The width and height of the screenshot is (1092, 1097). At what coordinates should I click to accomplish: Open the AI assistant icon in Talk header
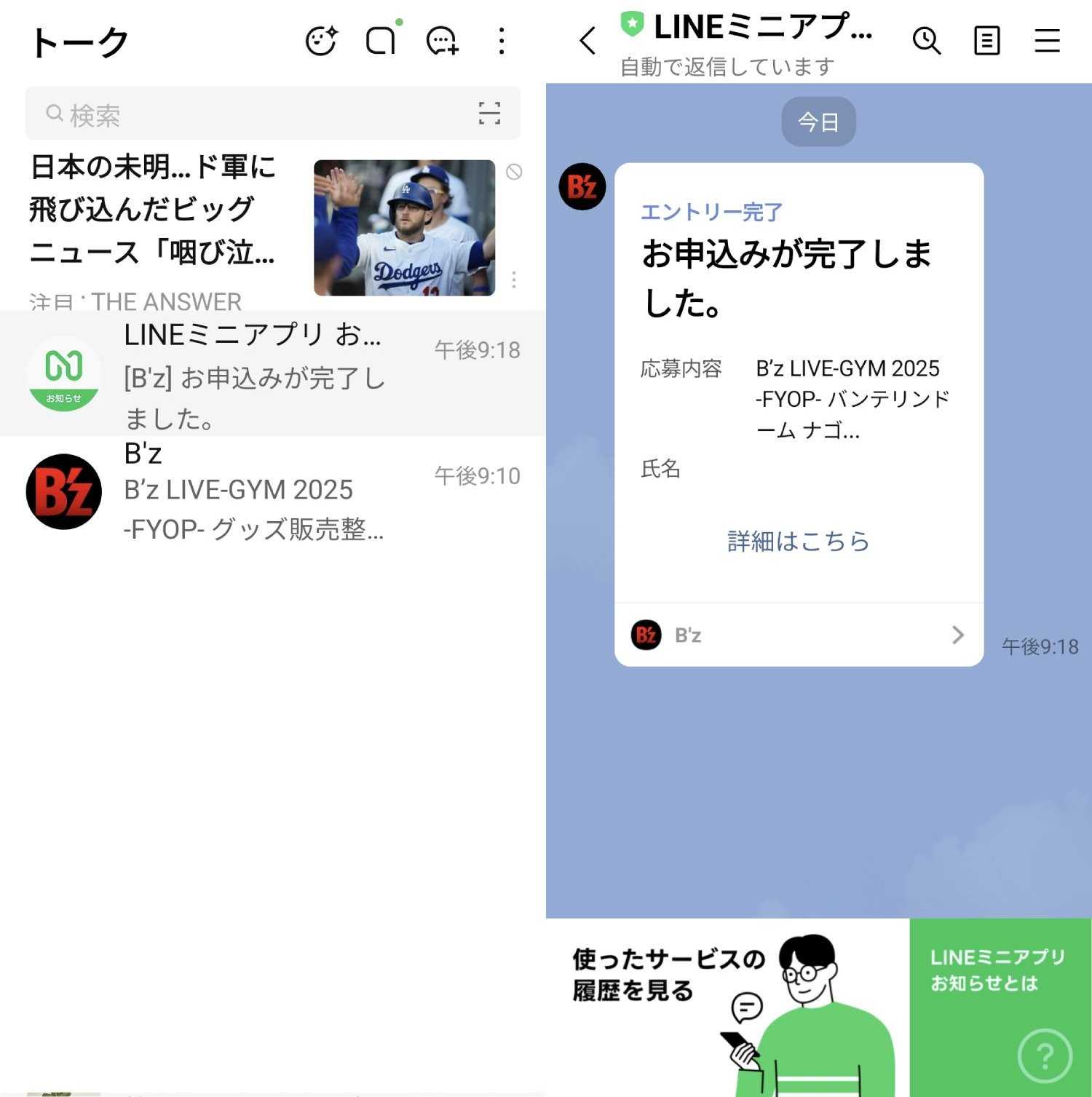point(320,41)
